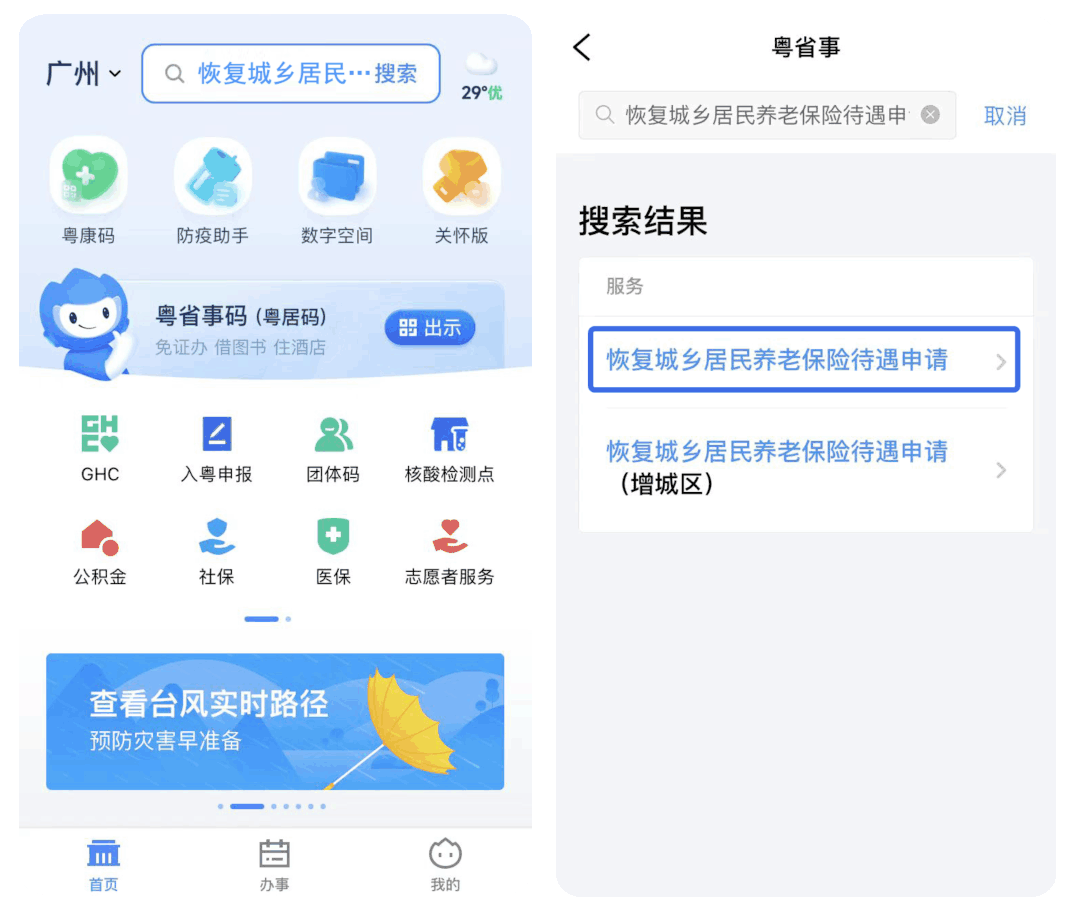Tap 取消 to cancel search
The image size is (1079, 909).
[1005, 116]
